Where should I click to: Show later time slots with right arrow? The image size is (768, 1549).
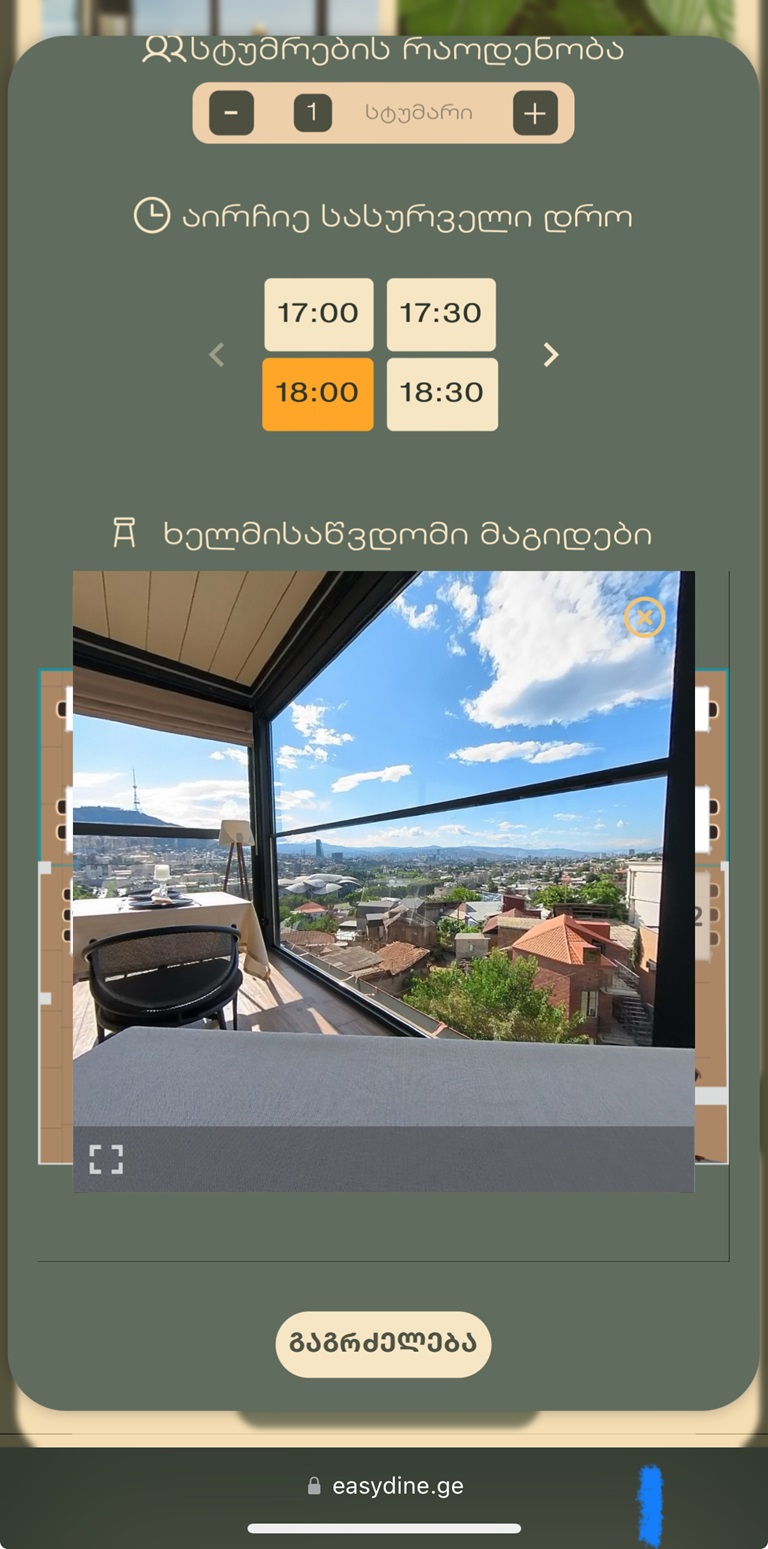pyautogui.click(x=550, y=354)
